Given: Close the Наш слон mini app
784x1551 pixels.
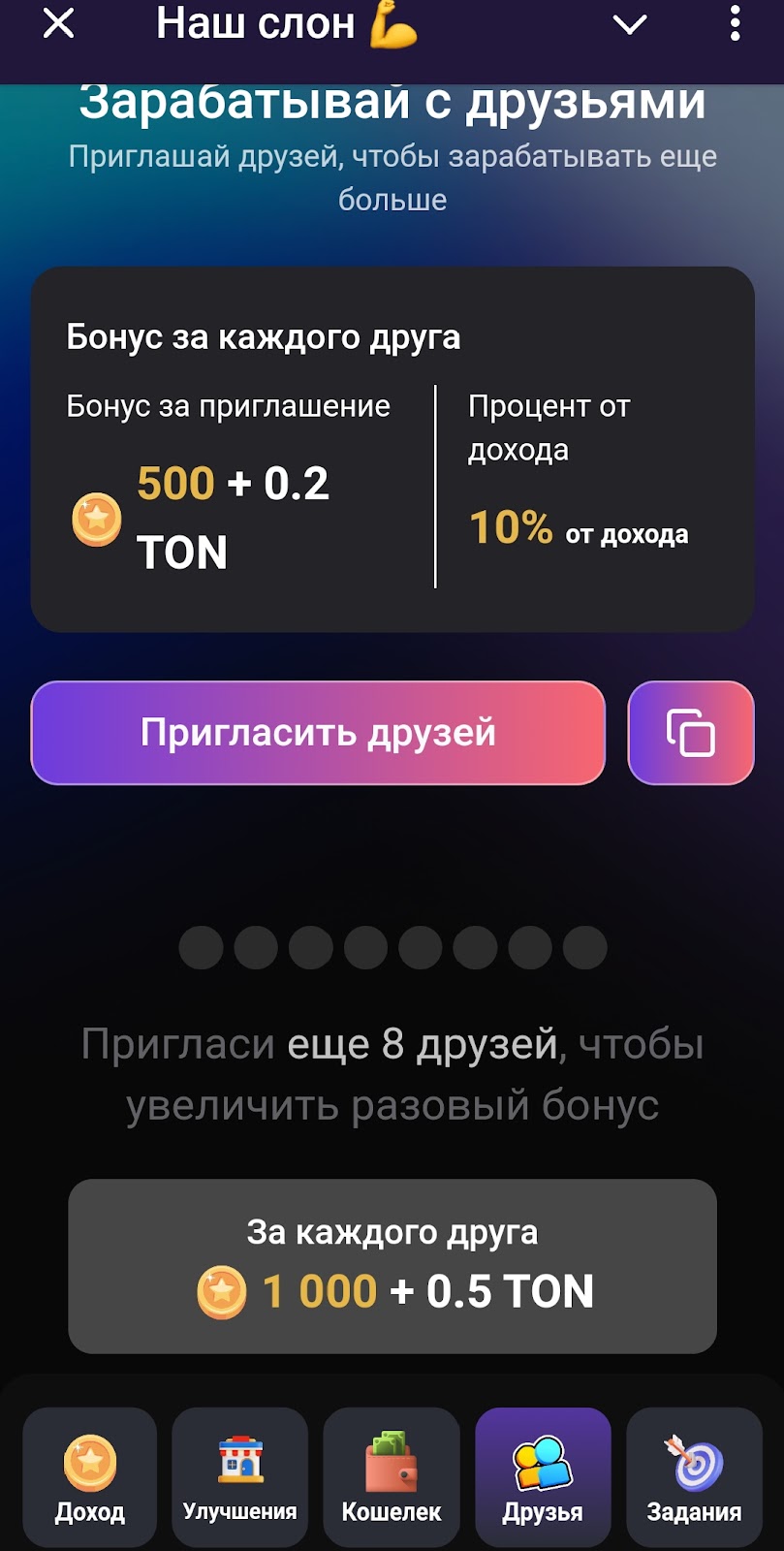Looking at the screenshot, I should pyautogui.click(x=59, y=23).
